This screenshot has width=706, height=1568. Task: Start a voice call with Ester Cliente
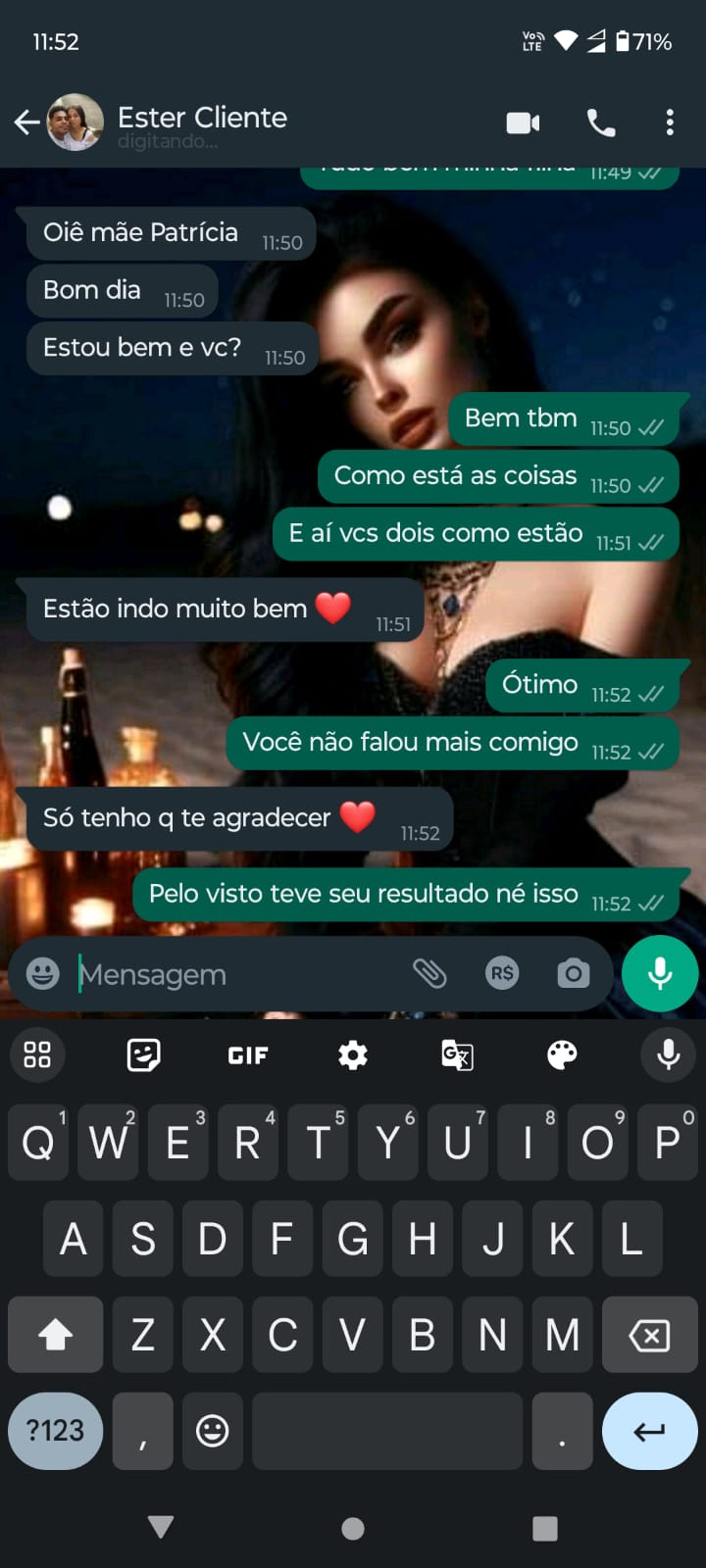[600, 123]
